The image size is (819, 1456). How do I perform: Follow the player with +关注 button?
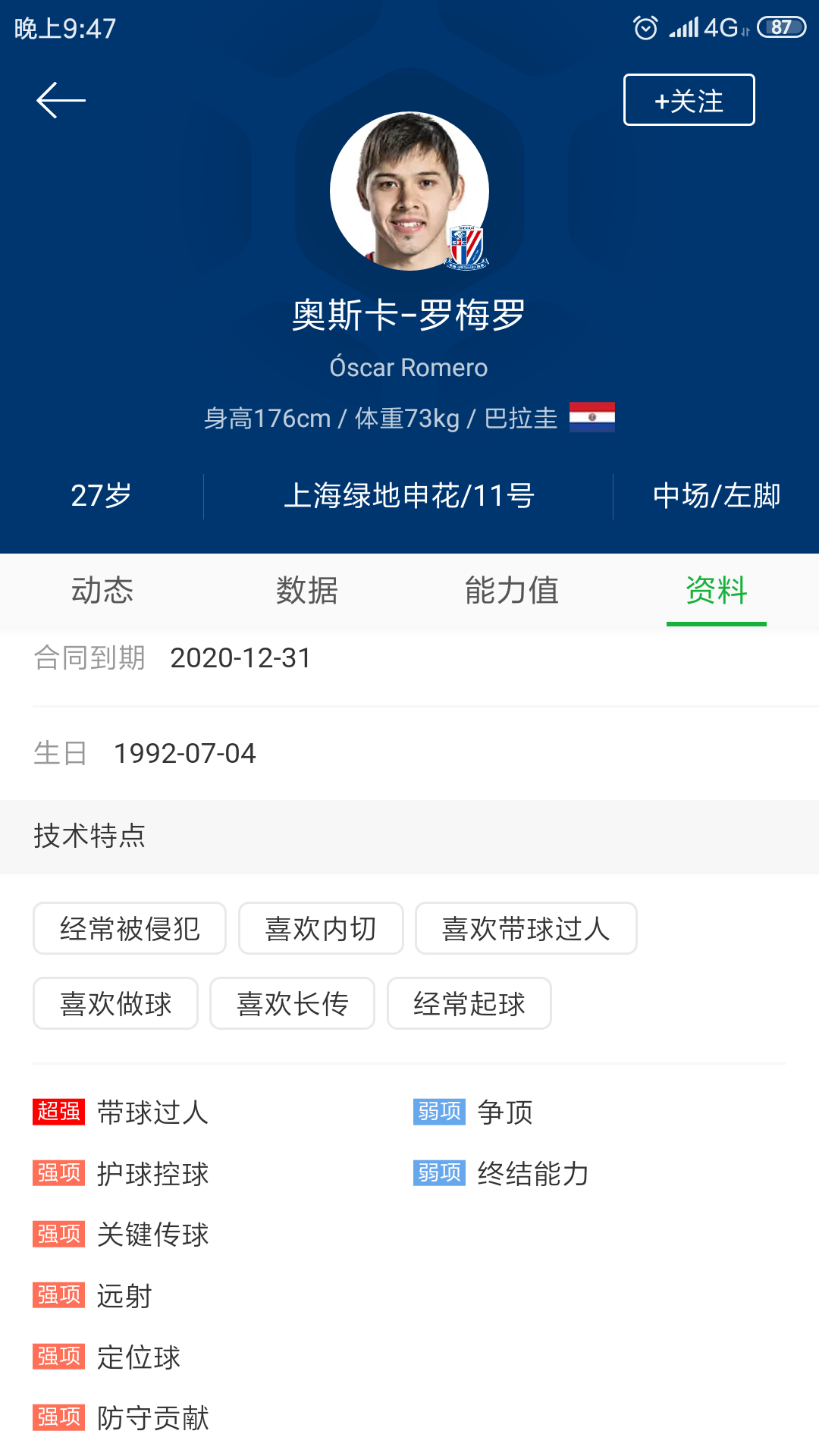[x=689, y=100]
